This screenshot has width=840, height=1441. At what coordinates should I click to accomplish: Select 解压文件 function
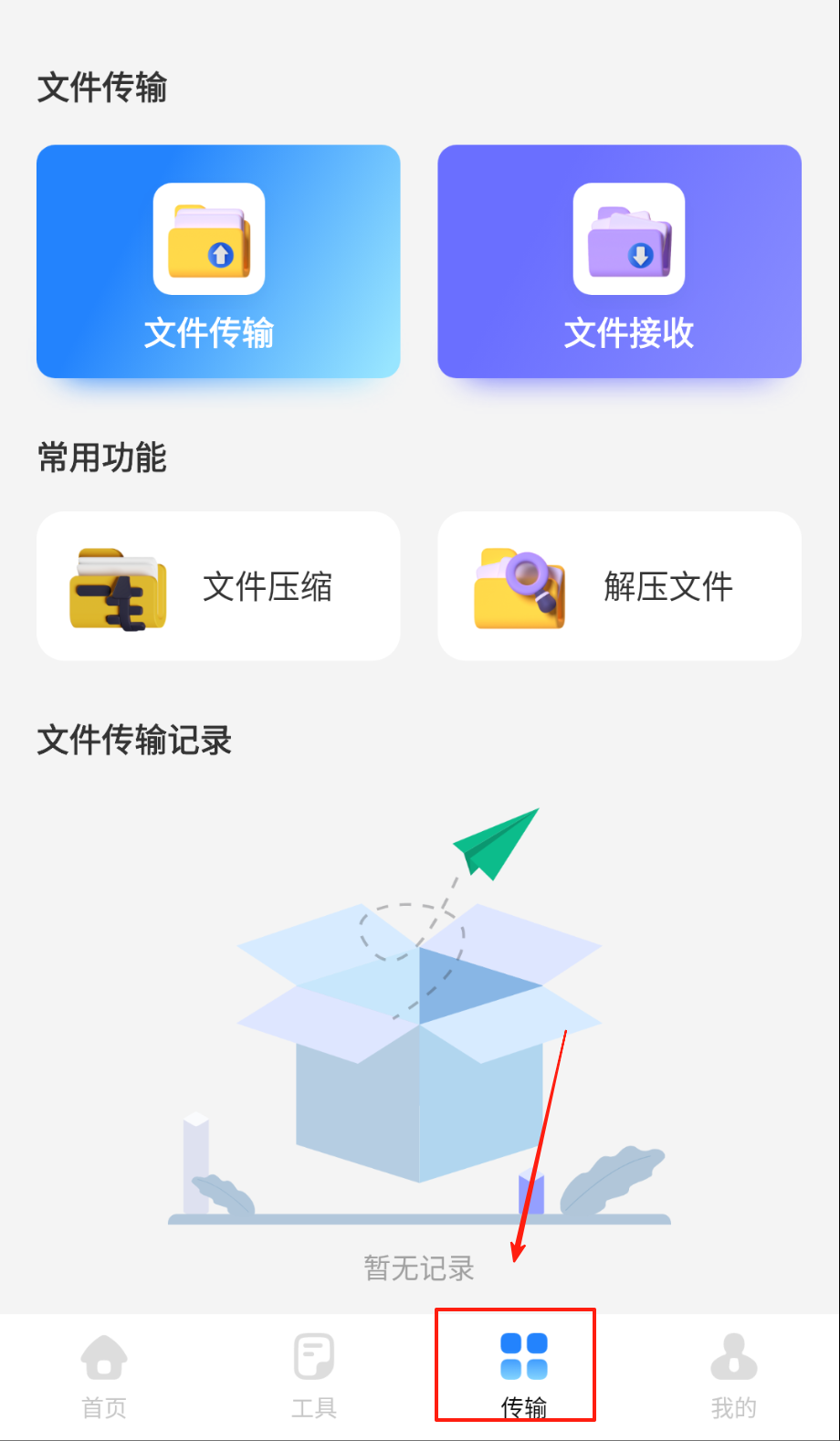pyautogui.click(x=619, y=586)
